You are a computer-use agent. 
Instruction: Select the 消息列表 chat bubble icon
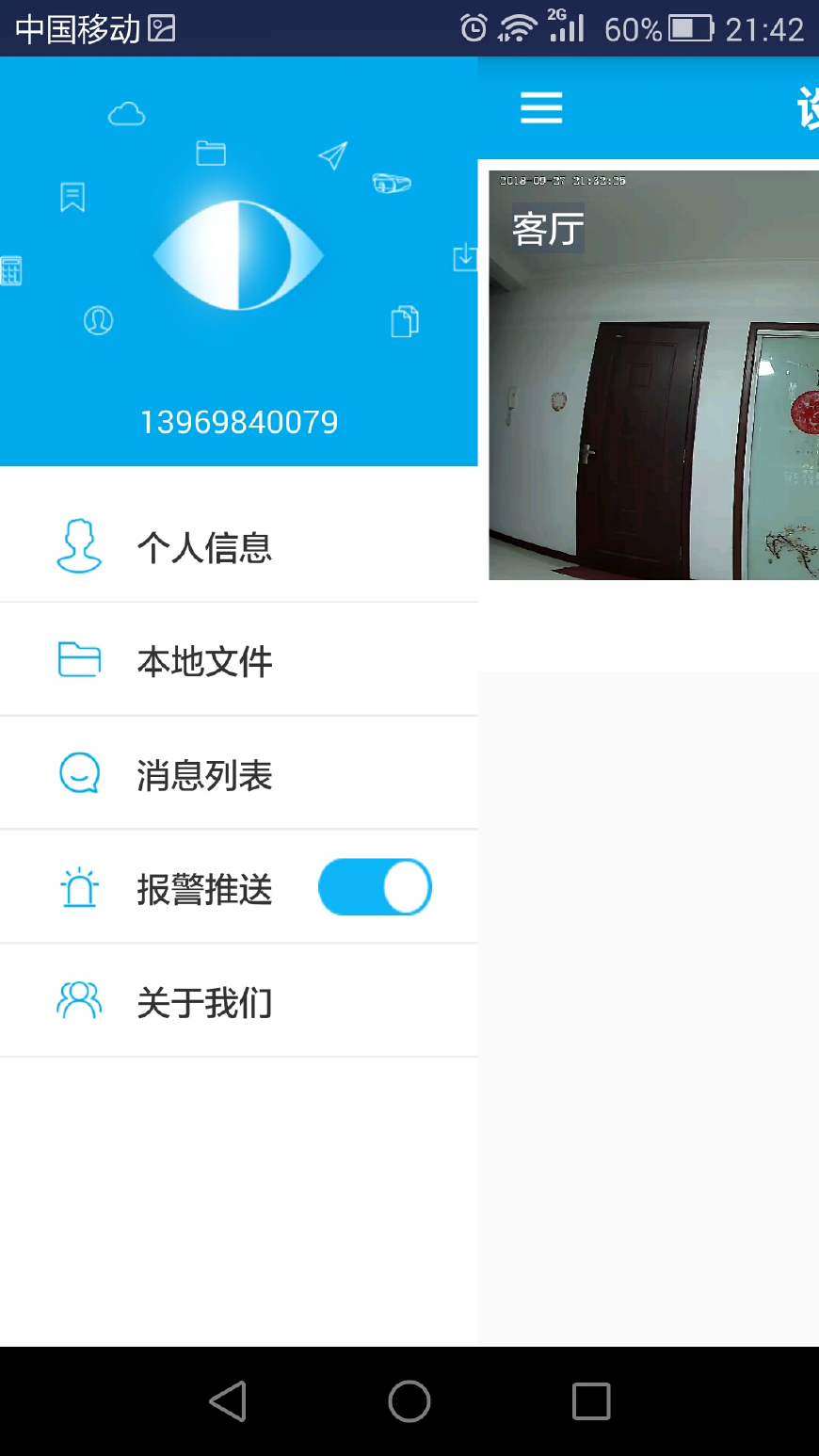[78, 773]
